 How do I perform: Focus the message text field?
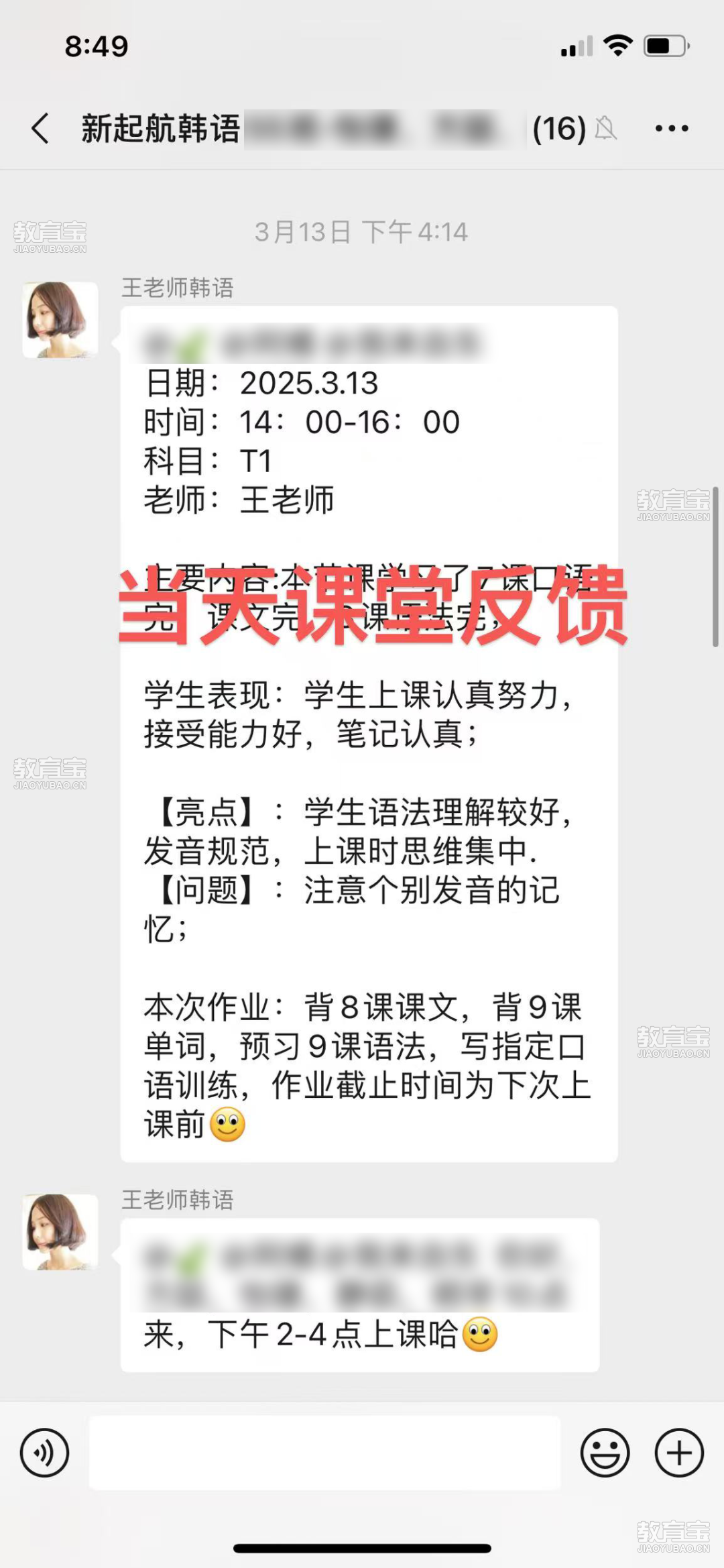[x=324, y=1453]
